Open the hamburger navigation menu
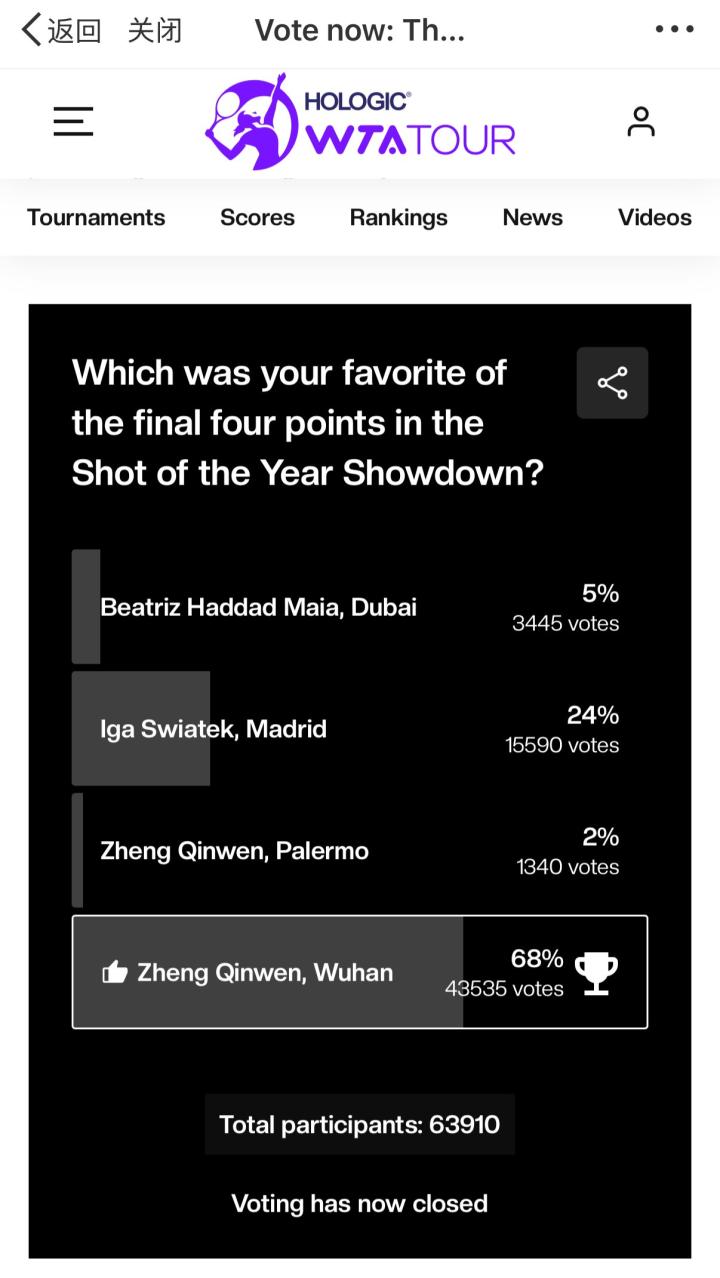Image resolution: width=720 pixels, height=1278 pixels. [x=73, y=122]
